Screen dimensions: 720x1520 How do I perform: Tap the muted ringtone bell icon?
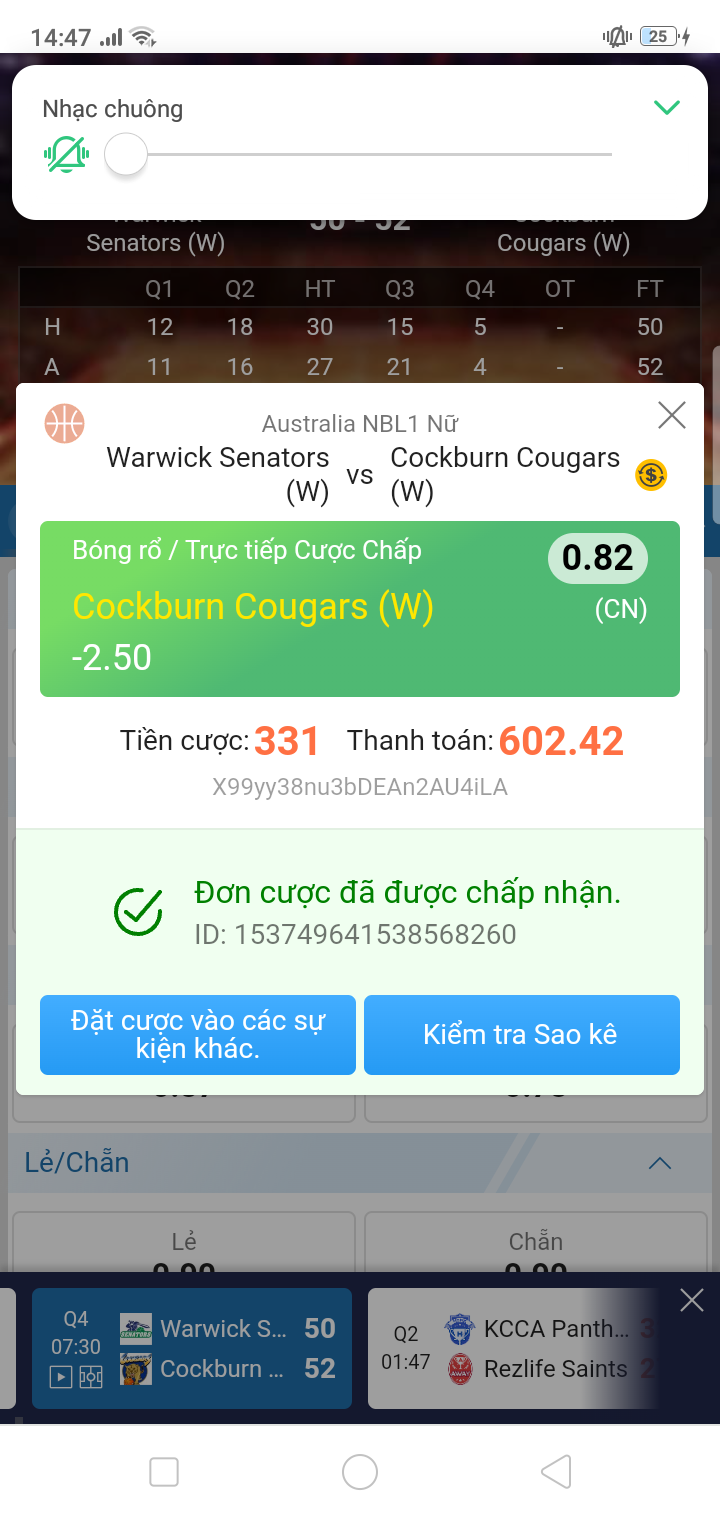[x=64, y=154]
